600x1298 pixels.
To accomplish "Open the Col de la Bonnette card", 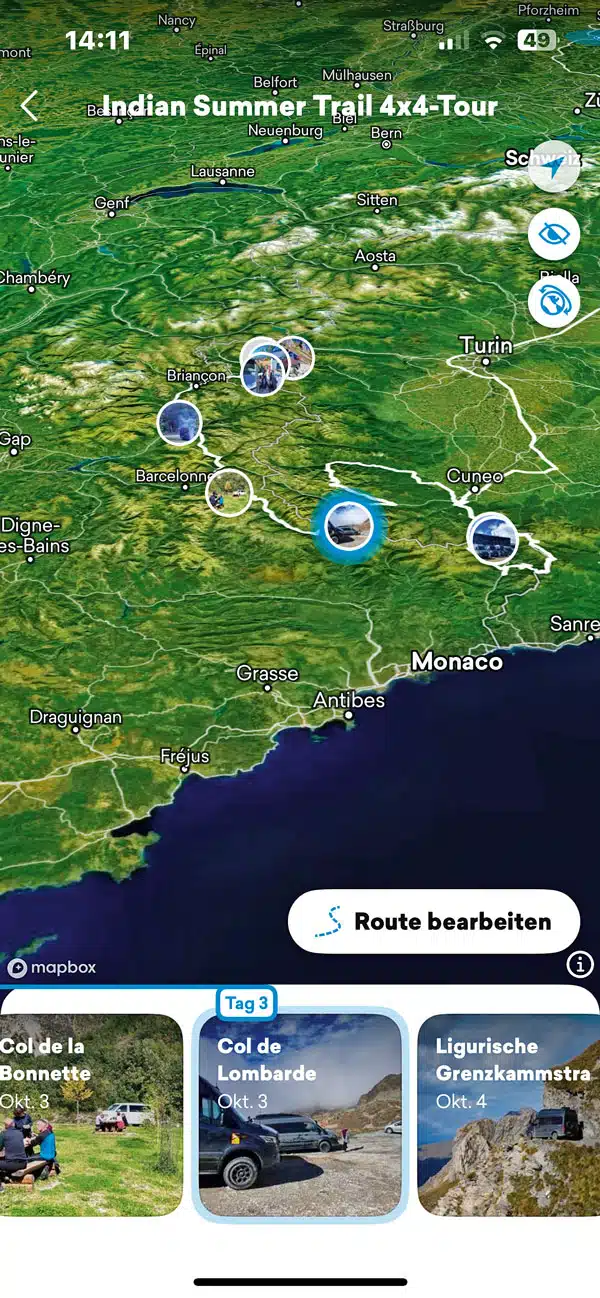I will pyautogui.click(x=91, y=1115).
